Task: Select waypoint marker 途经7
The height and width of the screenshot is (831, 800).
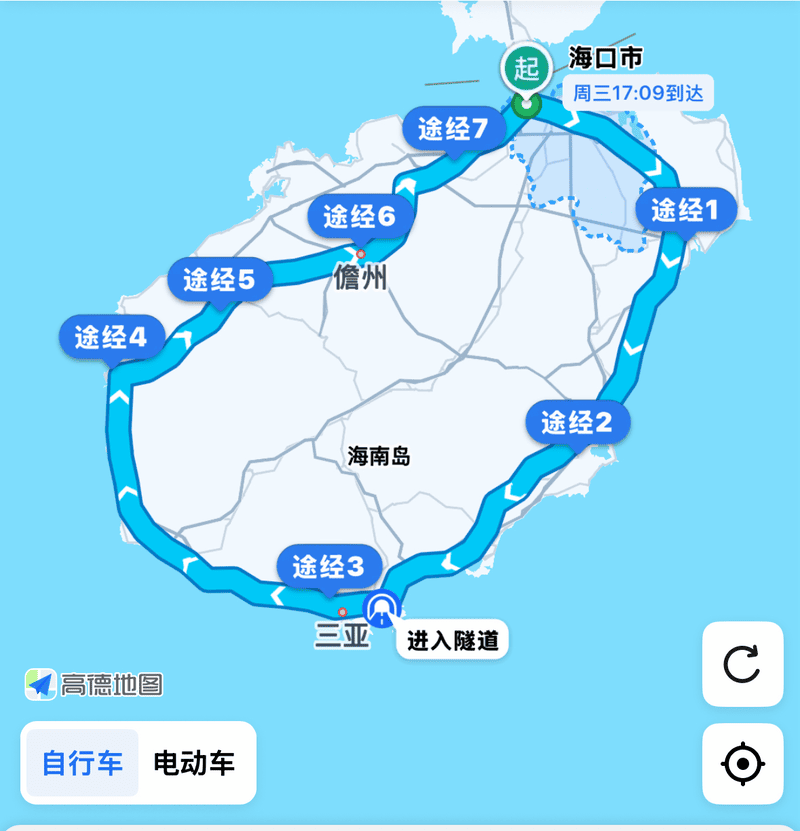Action: 452,128
